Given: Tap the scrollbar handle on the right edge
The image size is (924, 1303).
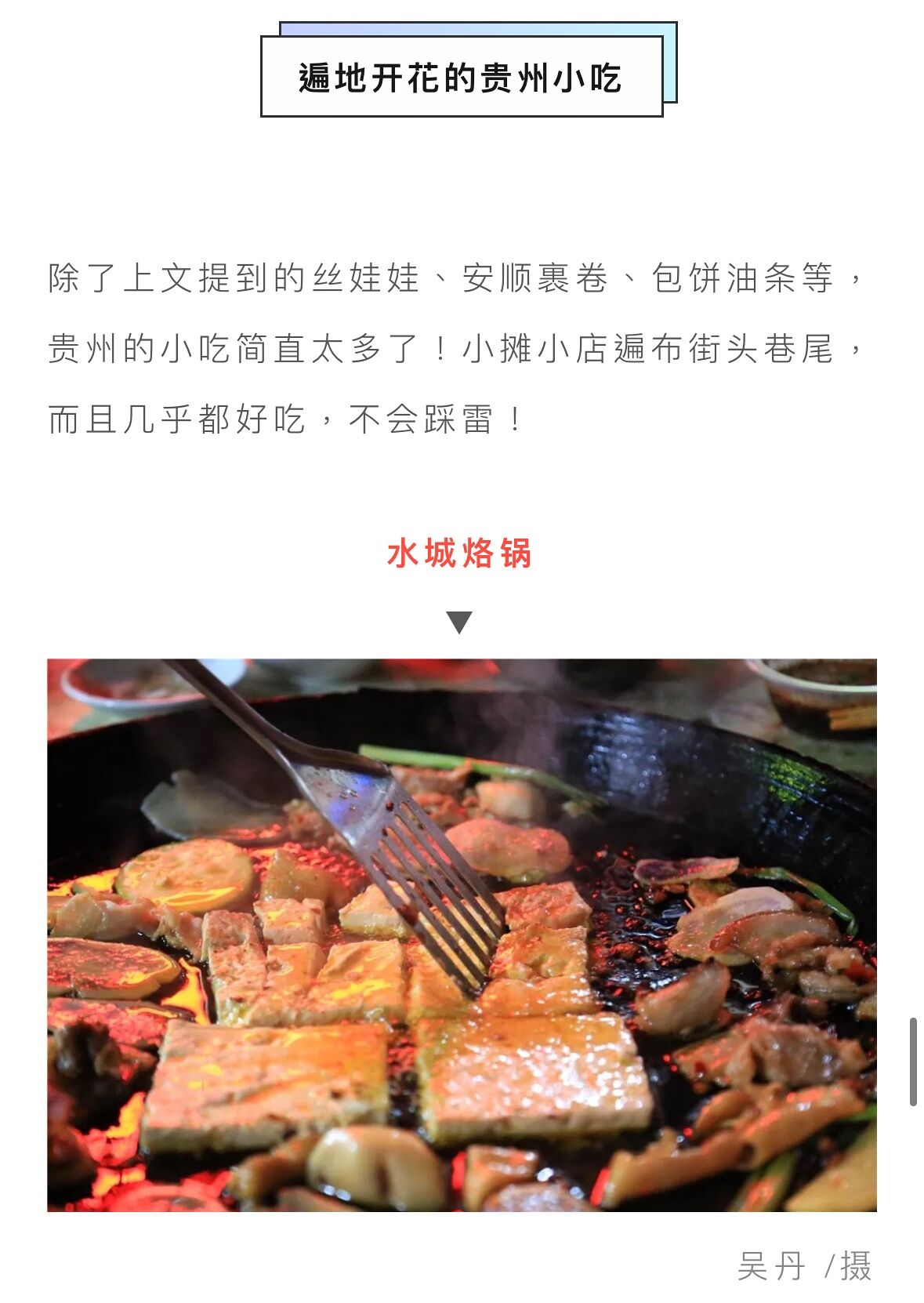Looking at the screenshot, I should pos(913,1062).
